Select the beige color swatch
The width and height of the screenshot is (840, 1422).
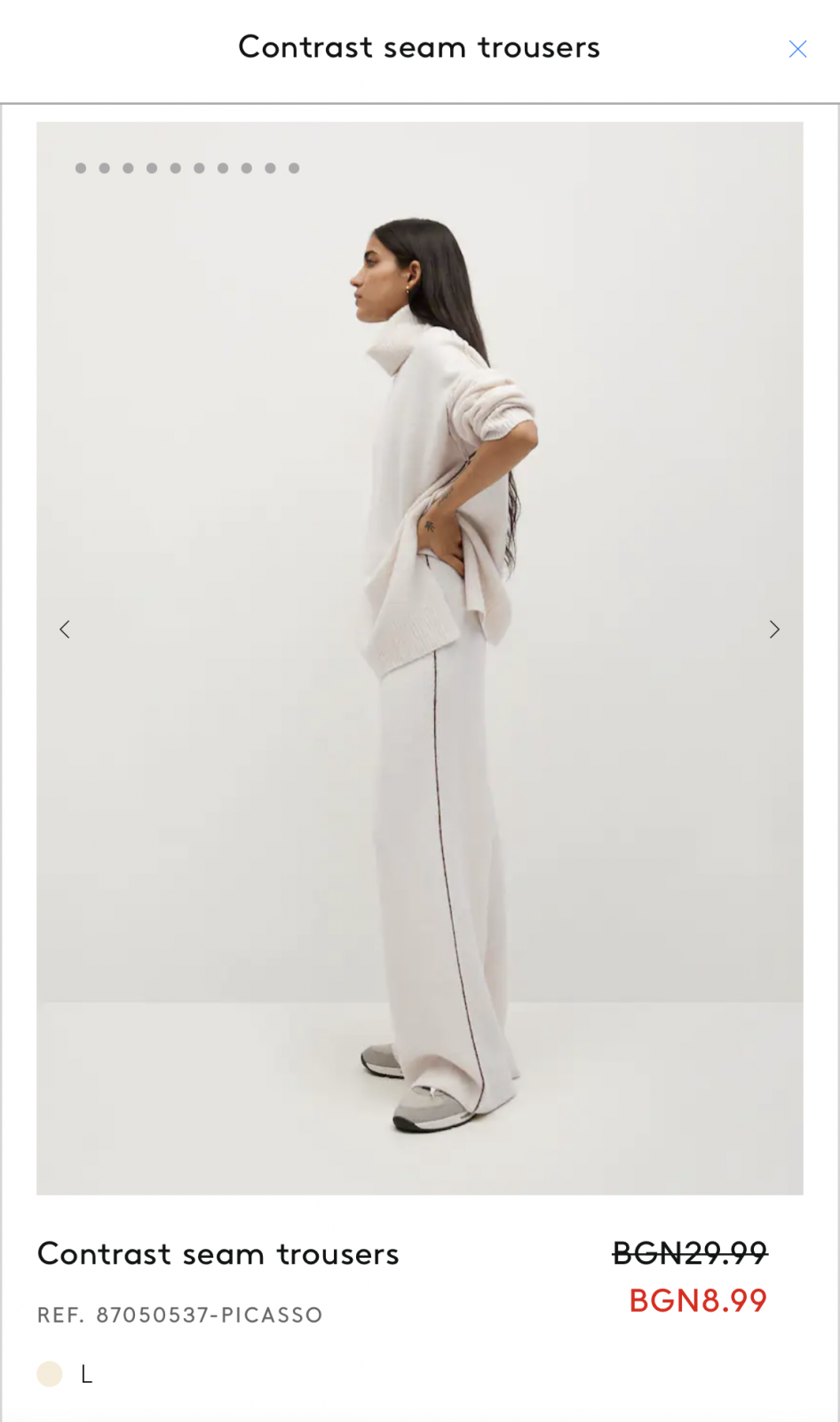pos(50,1374)
